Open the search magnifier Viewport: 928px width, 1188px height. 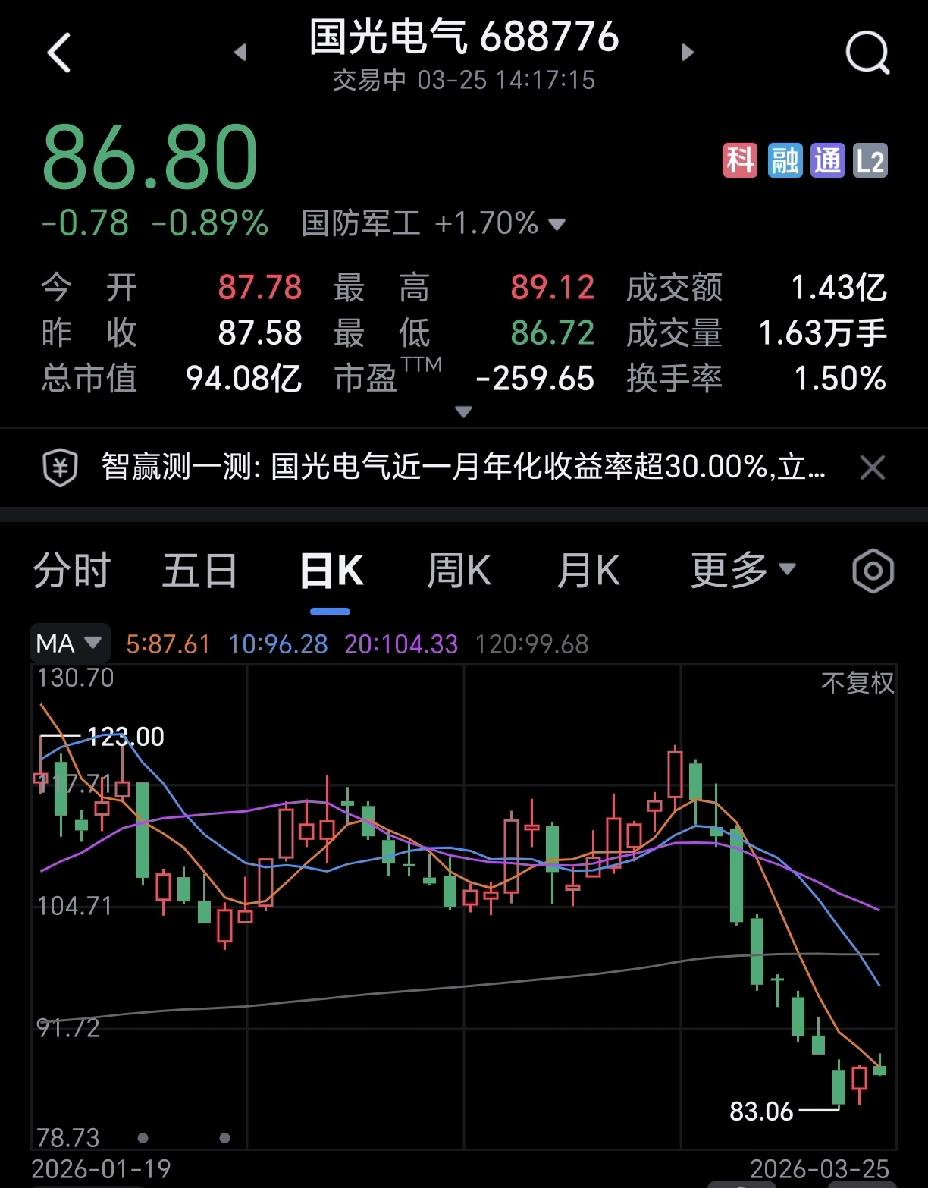[x=868, y=52]
